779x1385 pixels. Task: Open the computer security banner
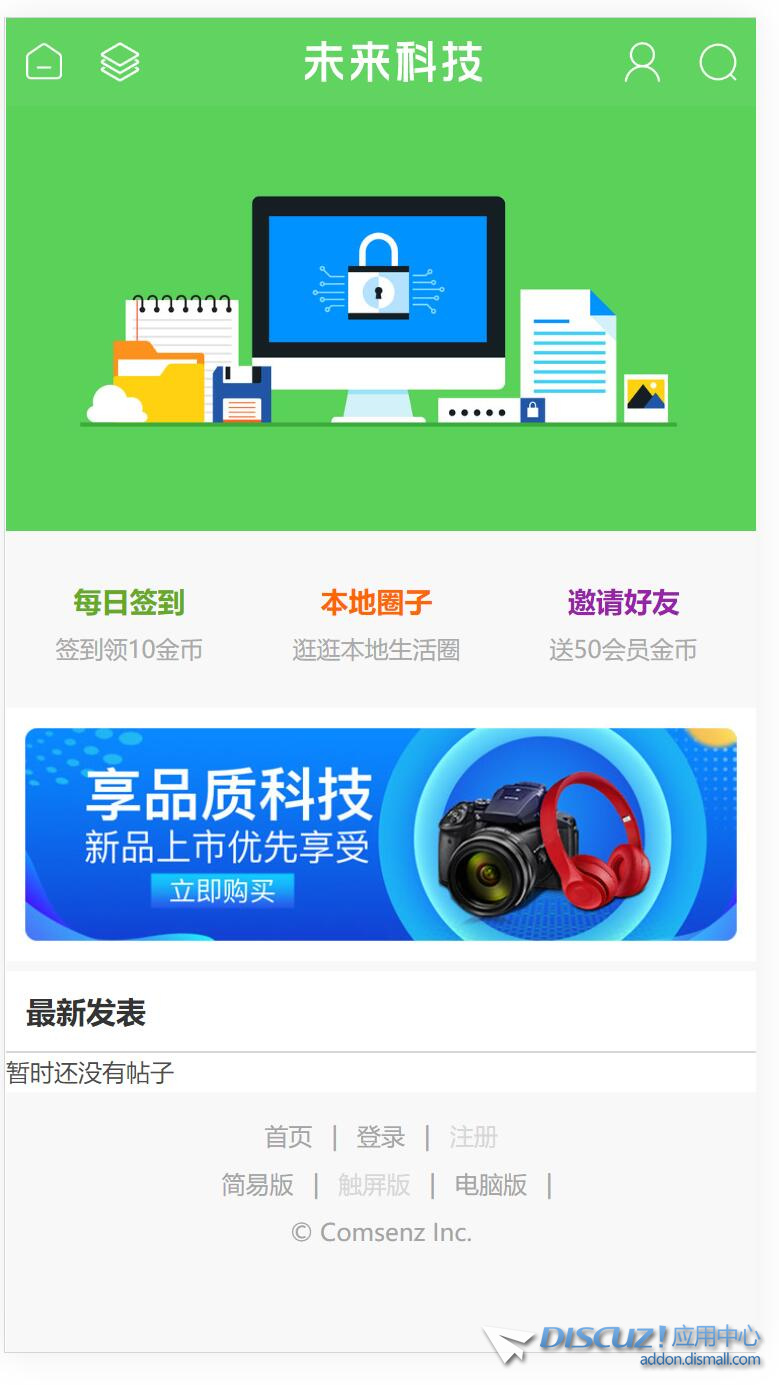(x=380, y=318)
